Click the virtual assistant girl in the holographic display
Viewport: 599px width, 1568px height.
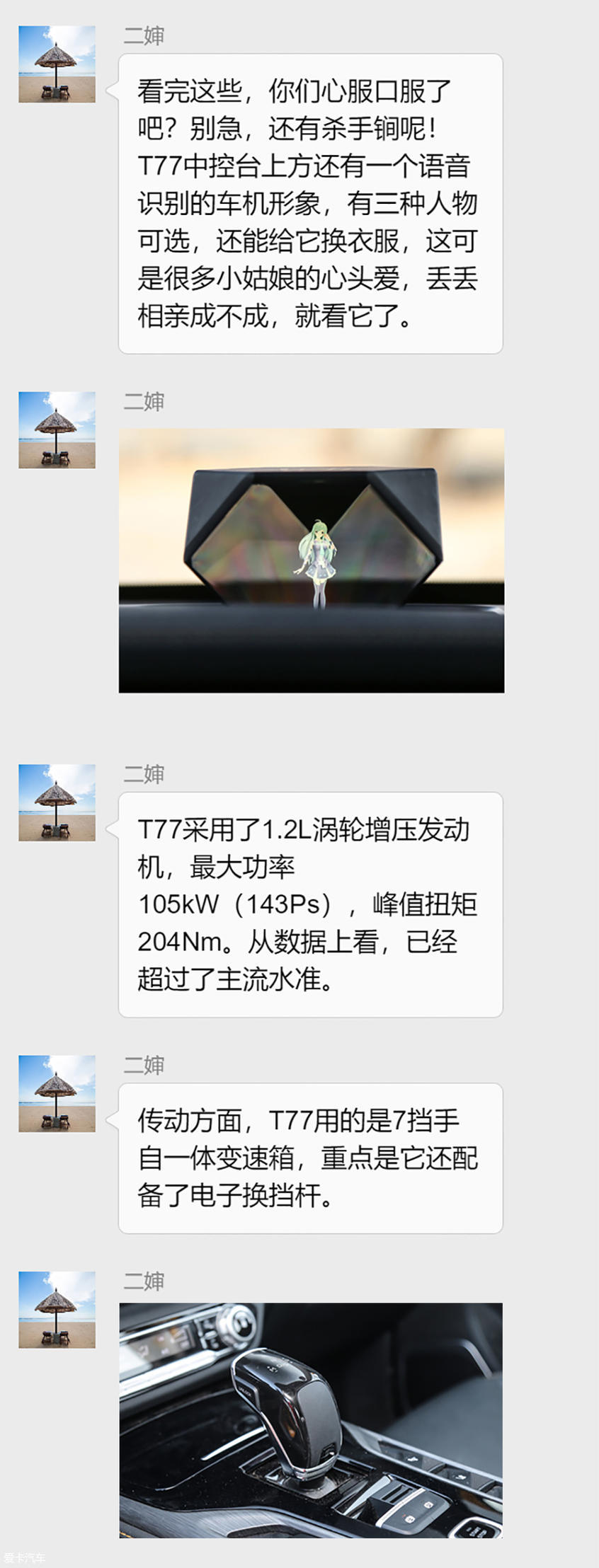318,560
